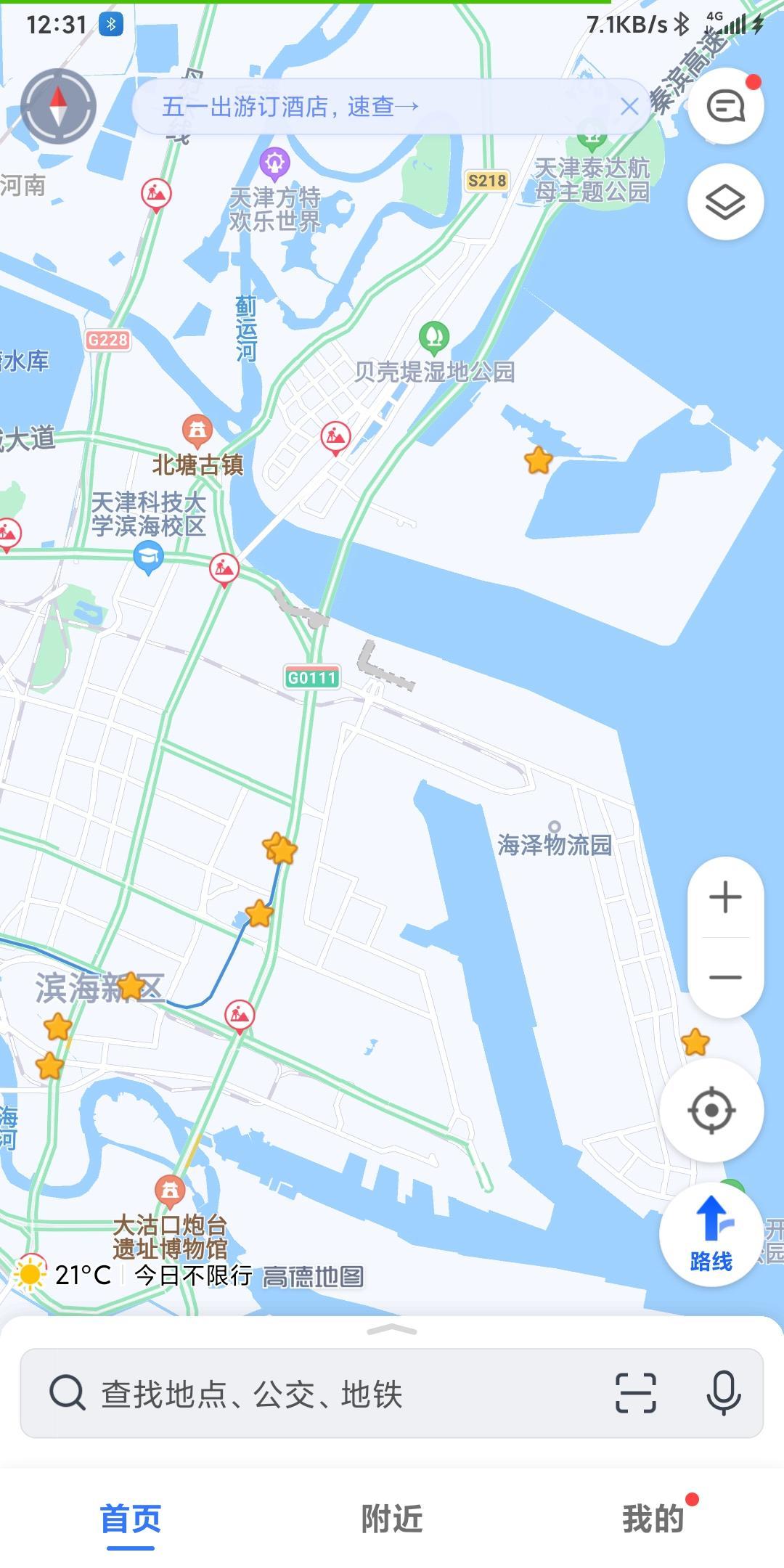Center map on my current location

[711, 1110]
